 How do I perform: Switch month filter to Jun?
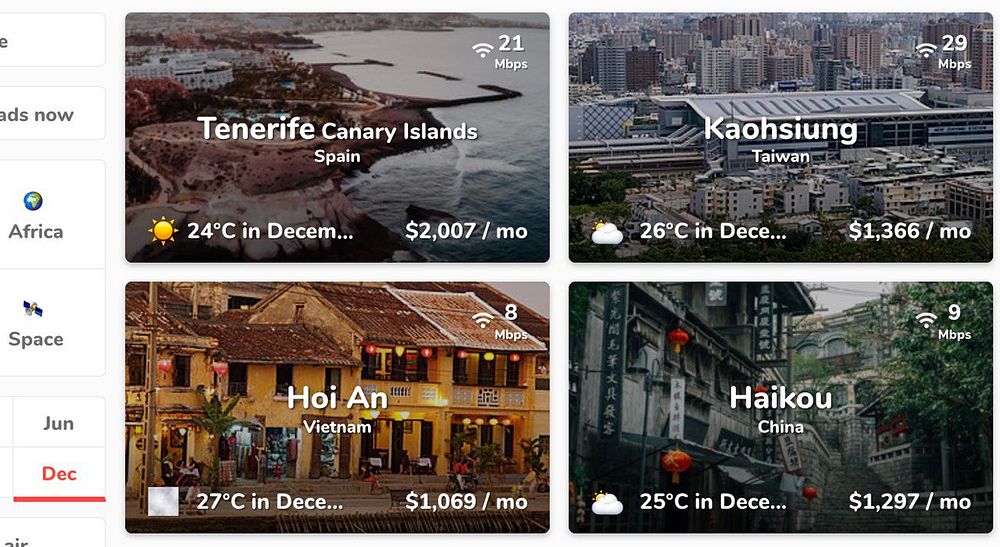[x=59, y=423]
